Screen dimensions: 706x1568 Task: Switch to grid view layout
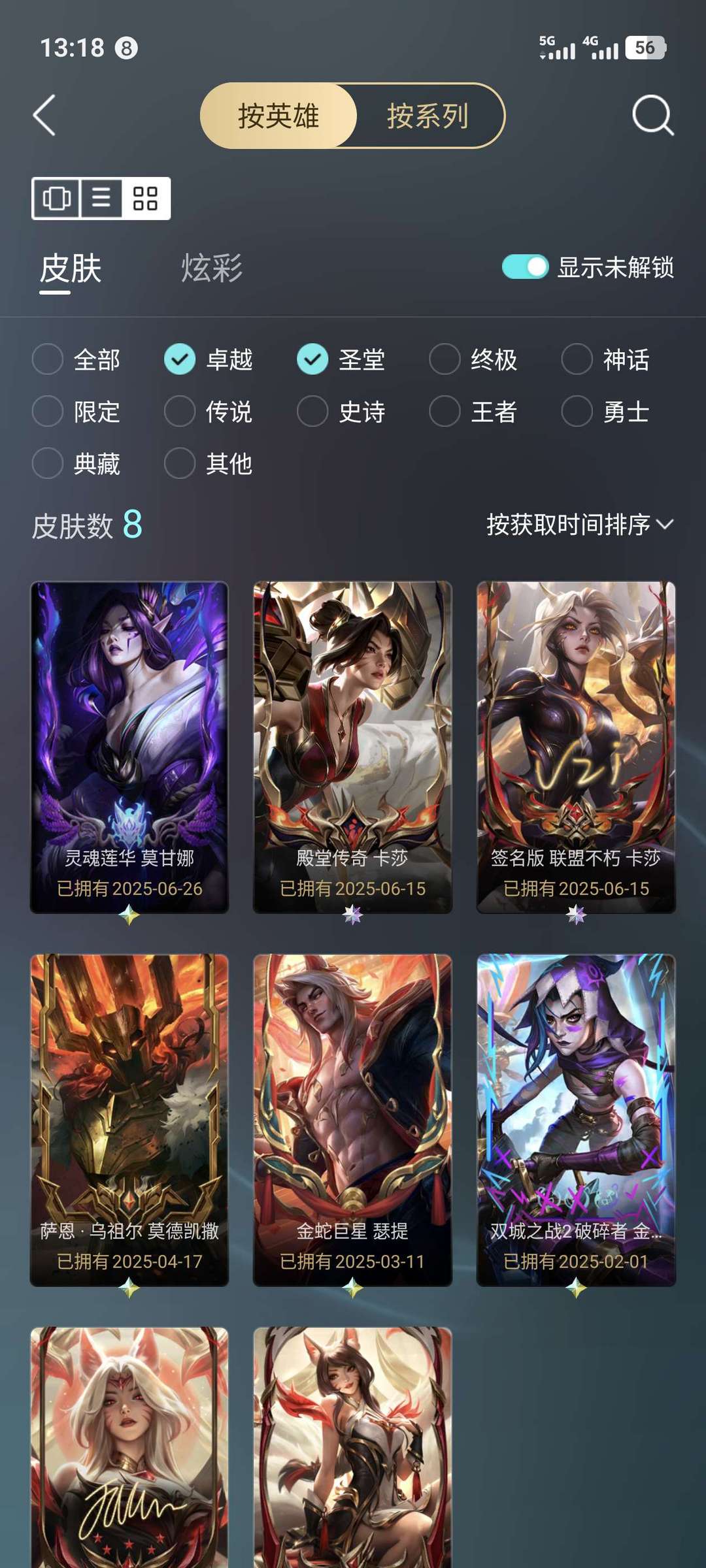145,198
